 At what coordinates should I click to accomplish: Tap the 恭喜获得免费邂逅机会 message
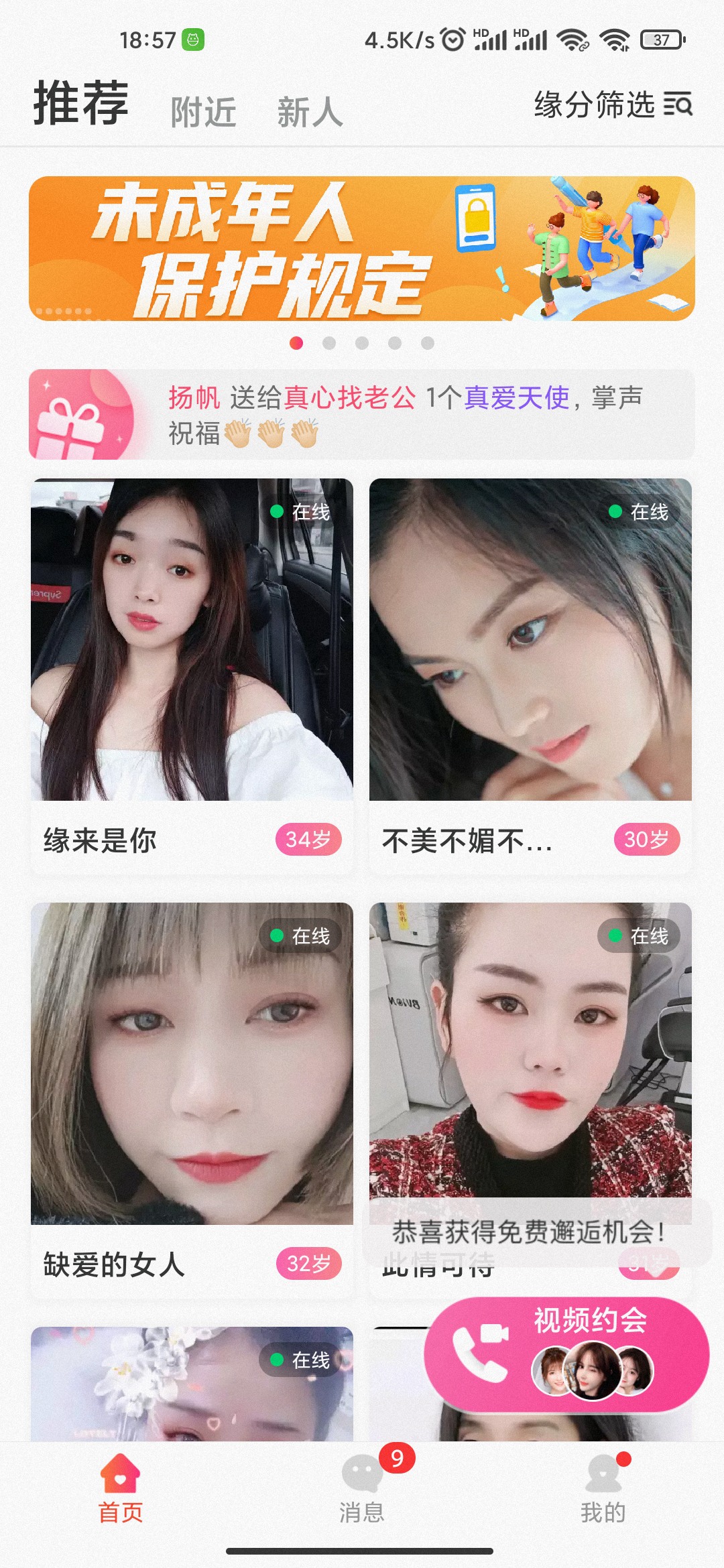pyautogui.click(x=530, y=1236)
